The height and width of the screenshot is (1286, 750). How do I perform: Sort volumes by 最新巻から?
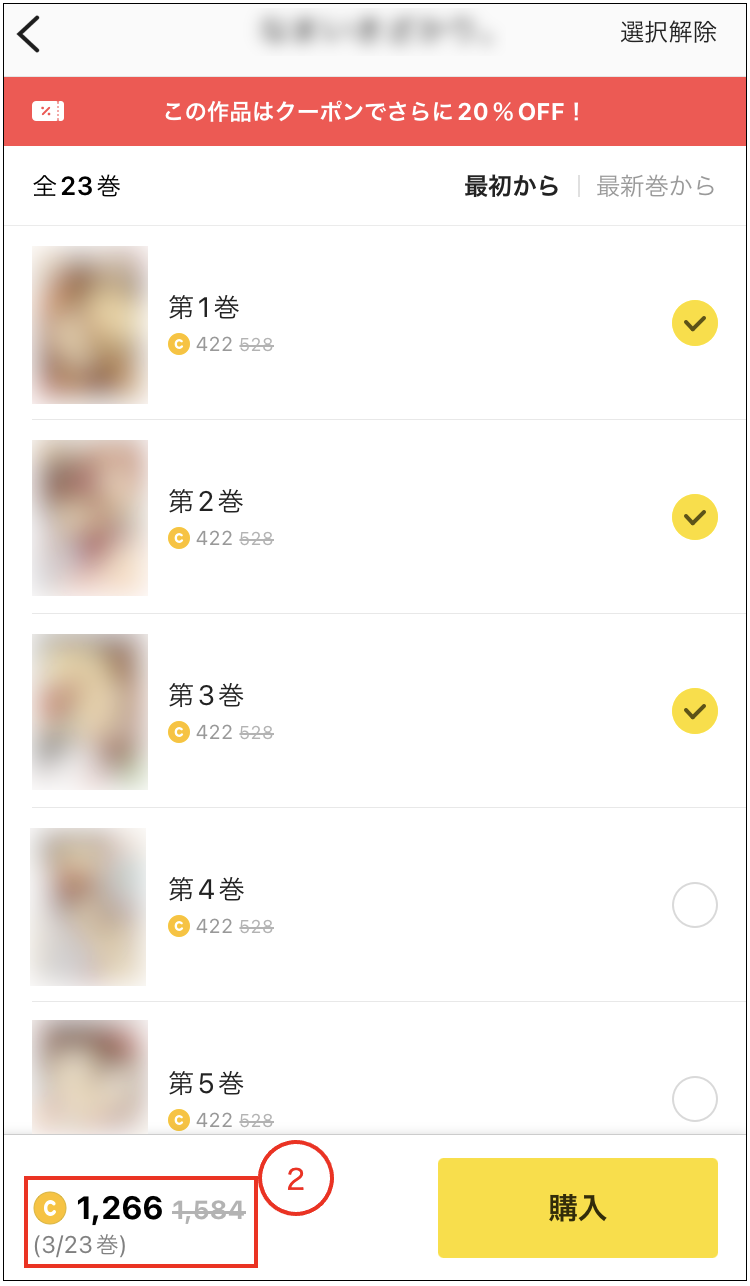[656, 186]
